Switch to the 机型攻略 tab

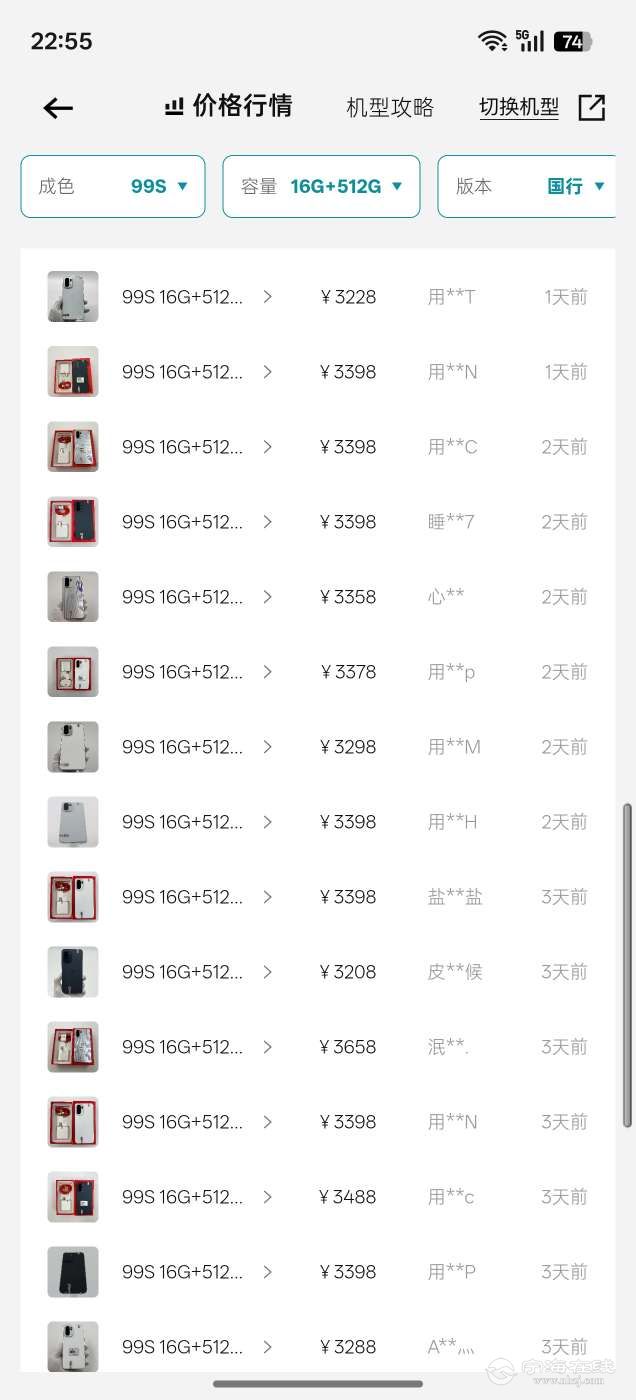click(389, 108)
